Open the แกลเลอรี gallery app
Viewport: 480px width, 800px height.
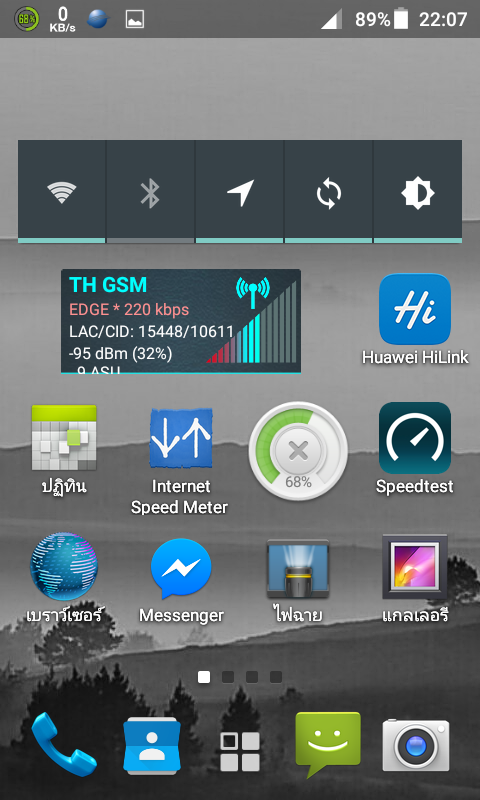[415, 579]
